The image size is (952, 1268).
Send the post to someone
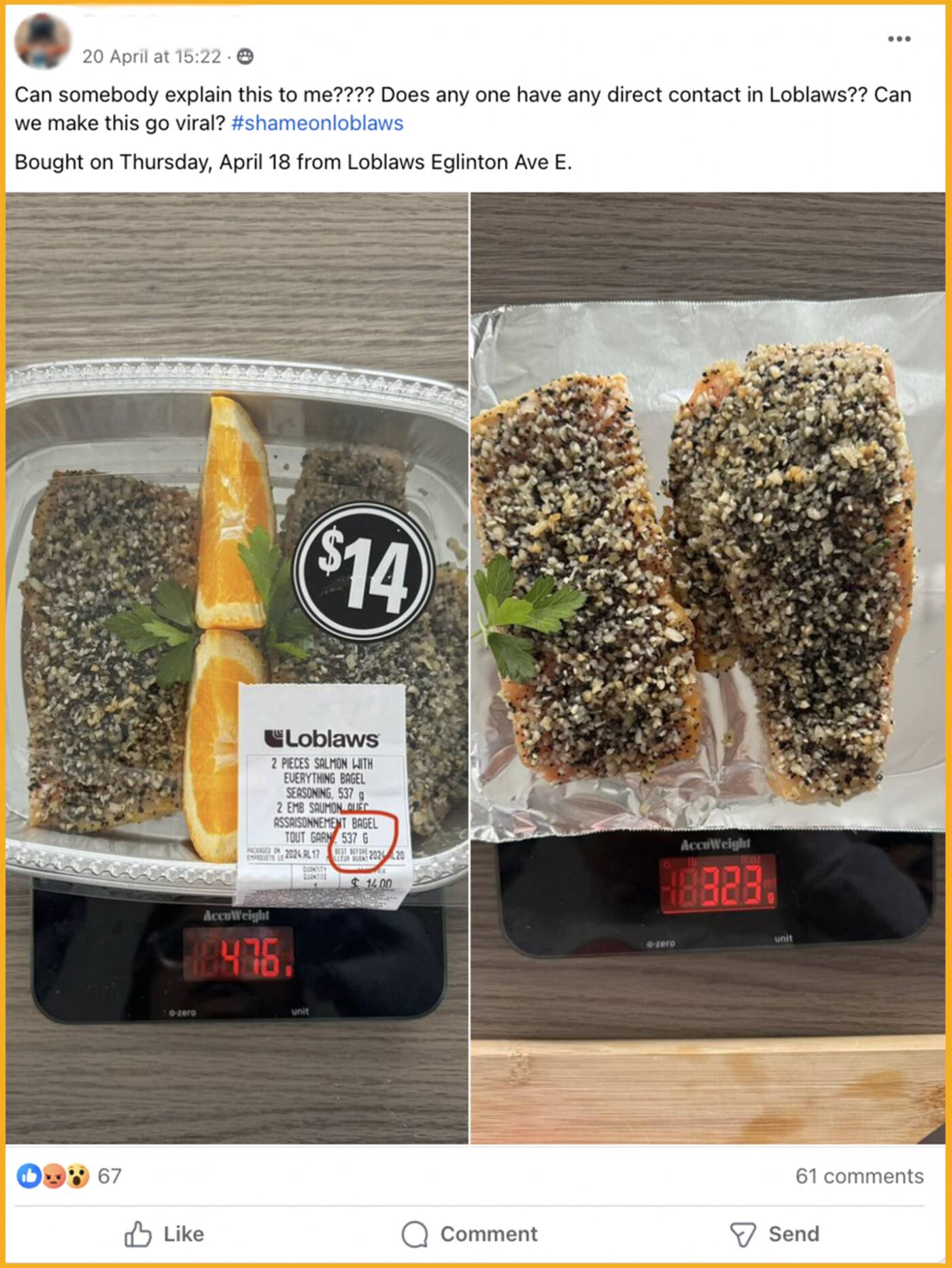click(x=775, y=1233)
